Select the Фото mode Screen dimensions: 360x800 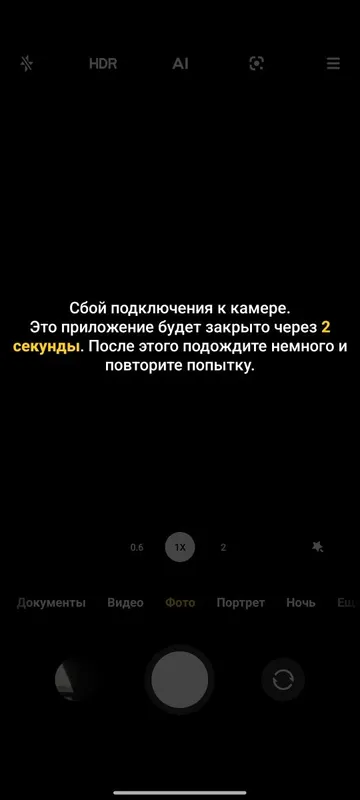click(180, 603)
